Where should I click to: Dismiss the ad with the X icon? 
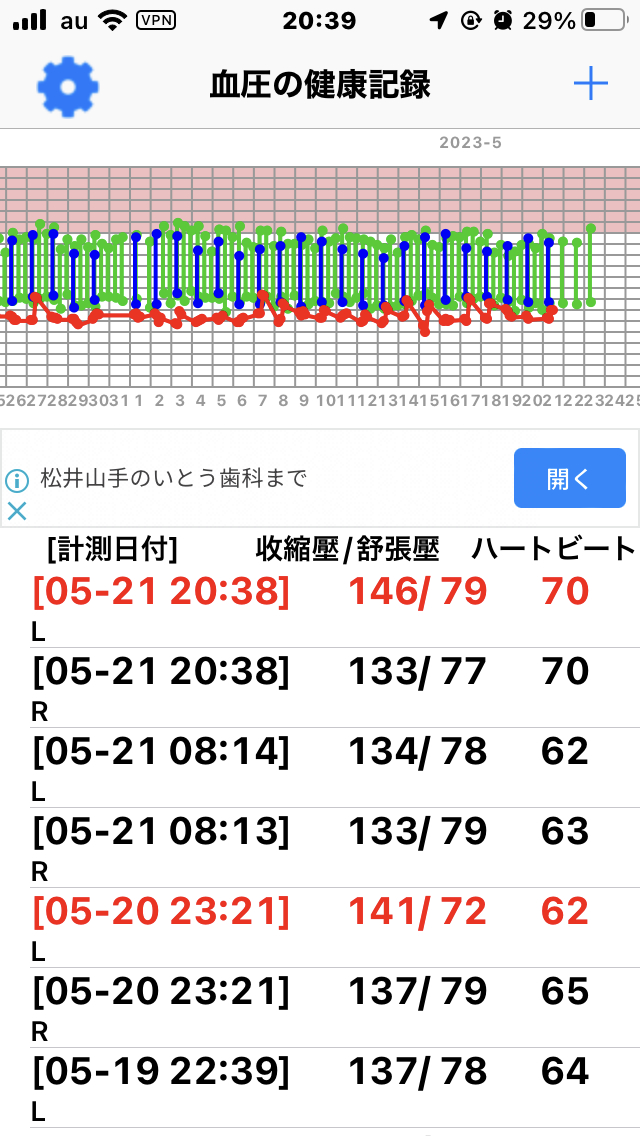coord(17,511)
